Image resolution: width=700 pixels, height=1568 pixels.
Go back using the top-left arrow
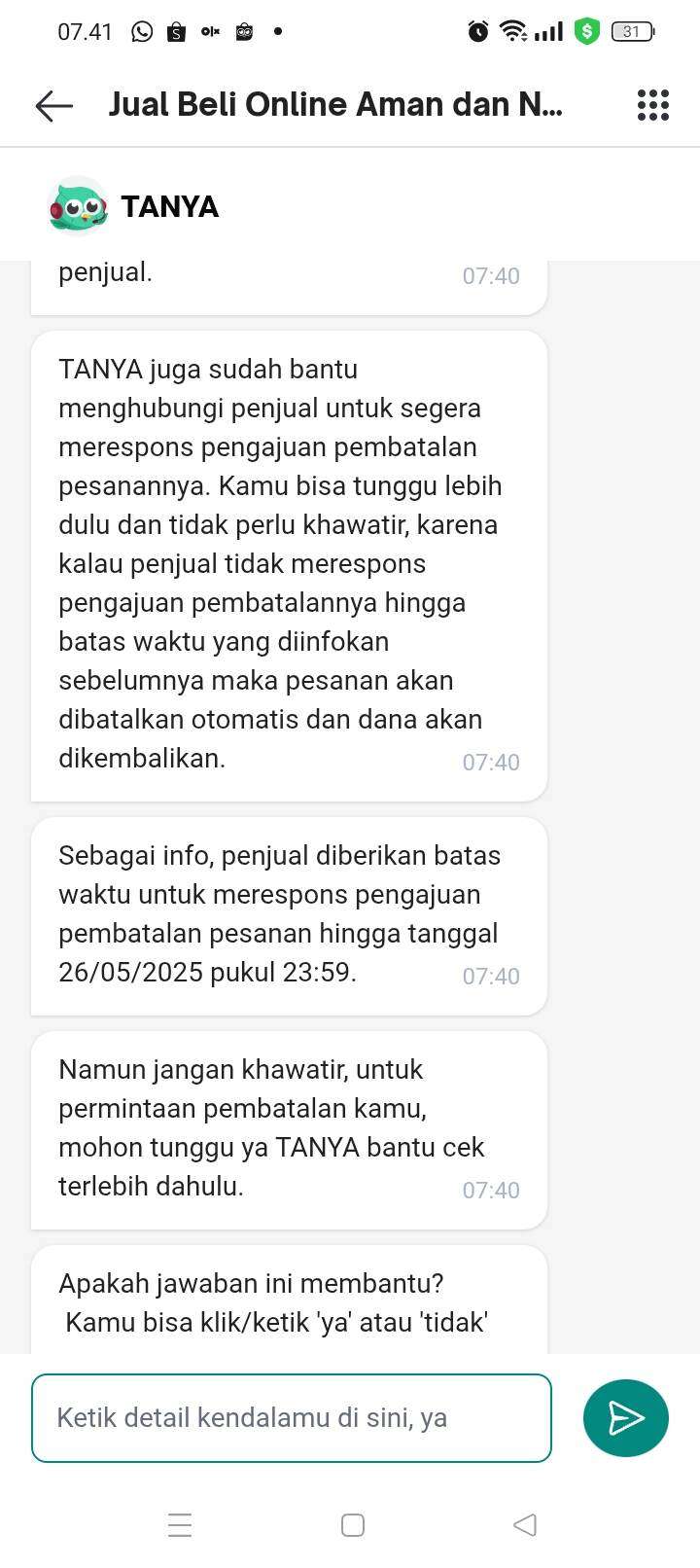(54, 105)
